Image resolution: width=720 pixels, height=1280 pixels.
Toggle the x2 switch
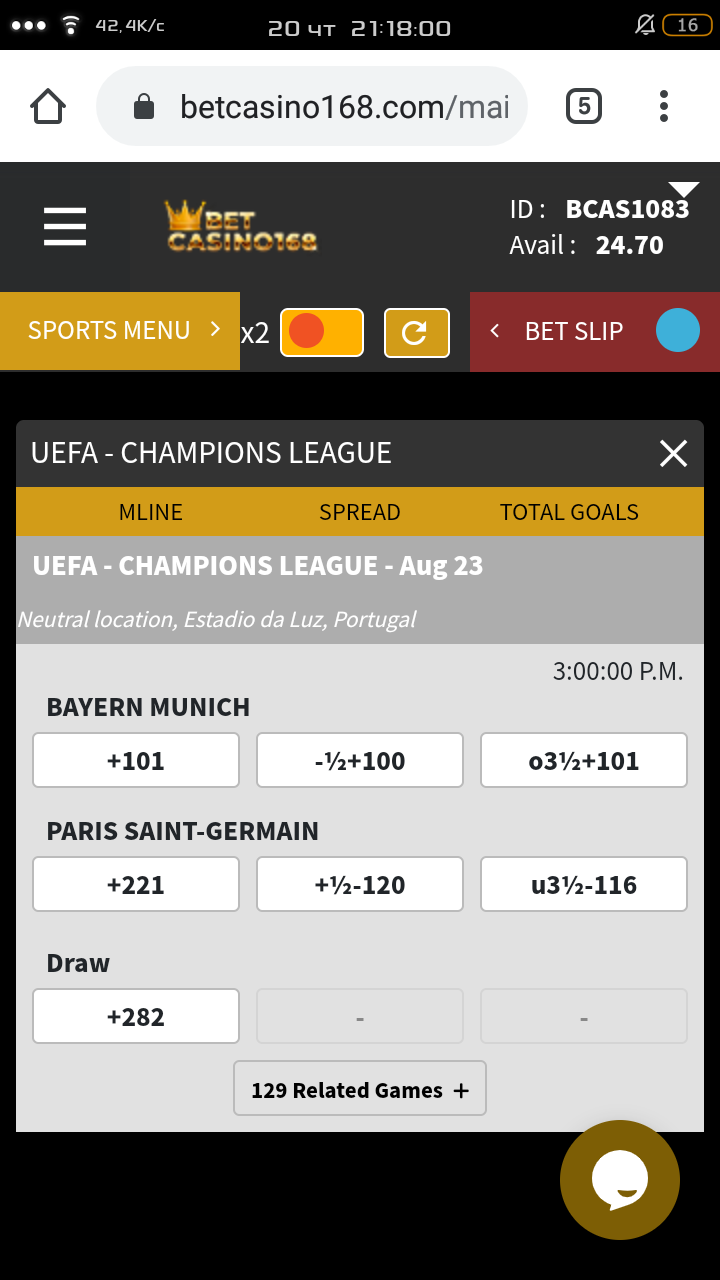(321, 332)
